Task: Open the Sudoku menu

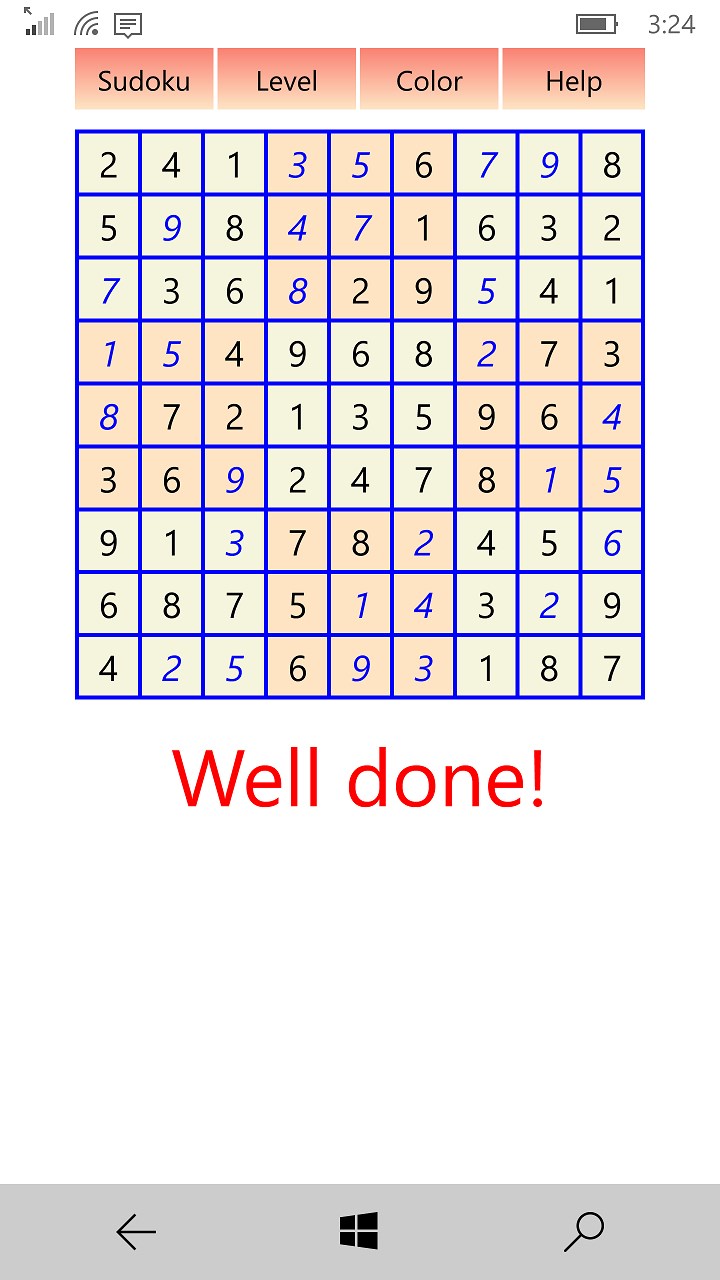Action: click(x=144, y=80)
